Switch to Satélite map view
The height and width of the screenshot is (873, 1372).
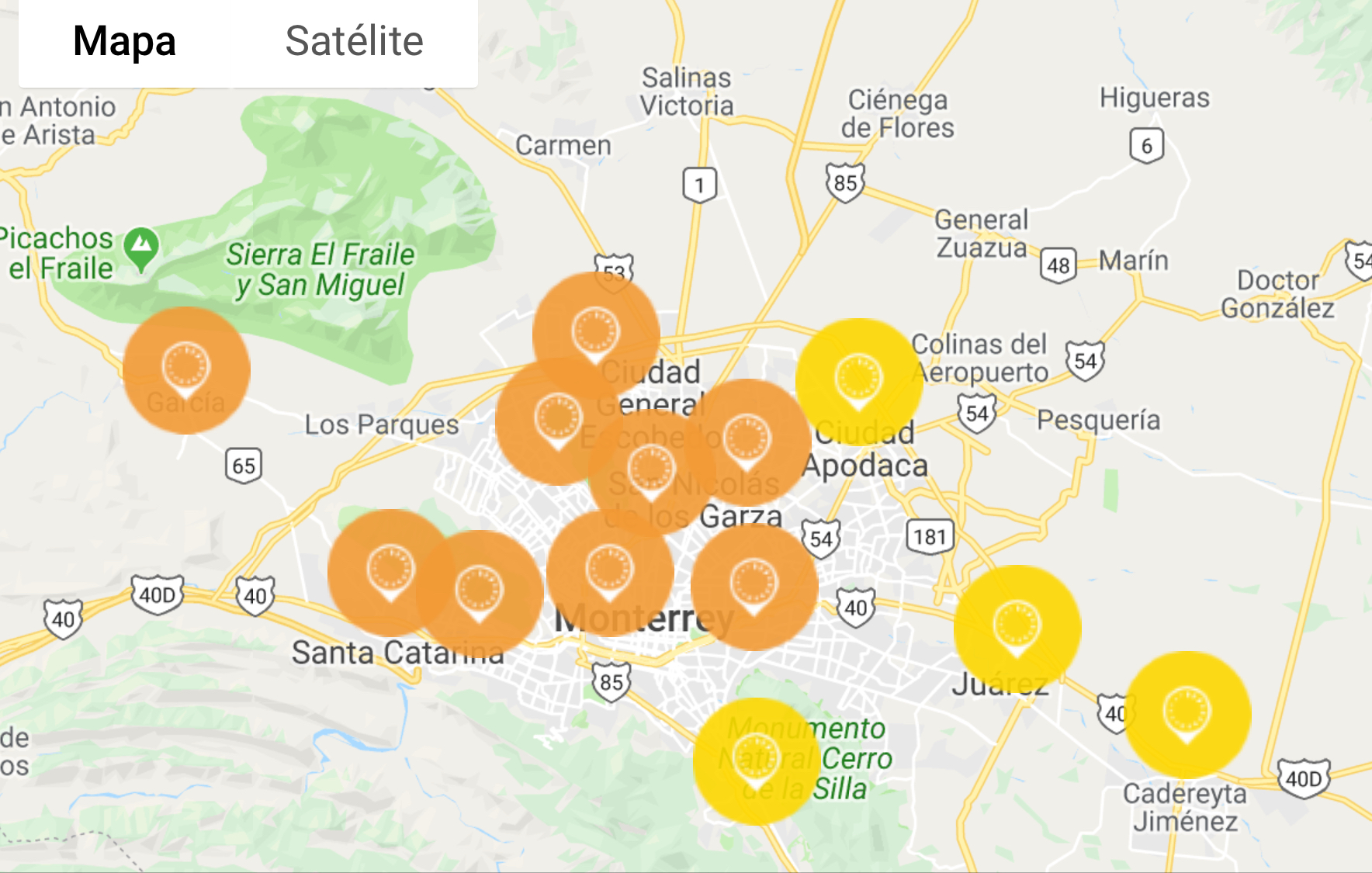(354, 41)
